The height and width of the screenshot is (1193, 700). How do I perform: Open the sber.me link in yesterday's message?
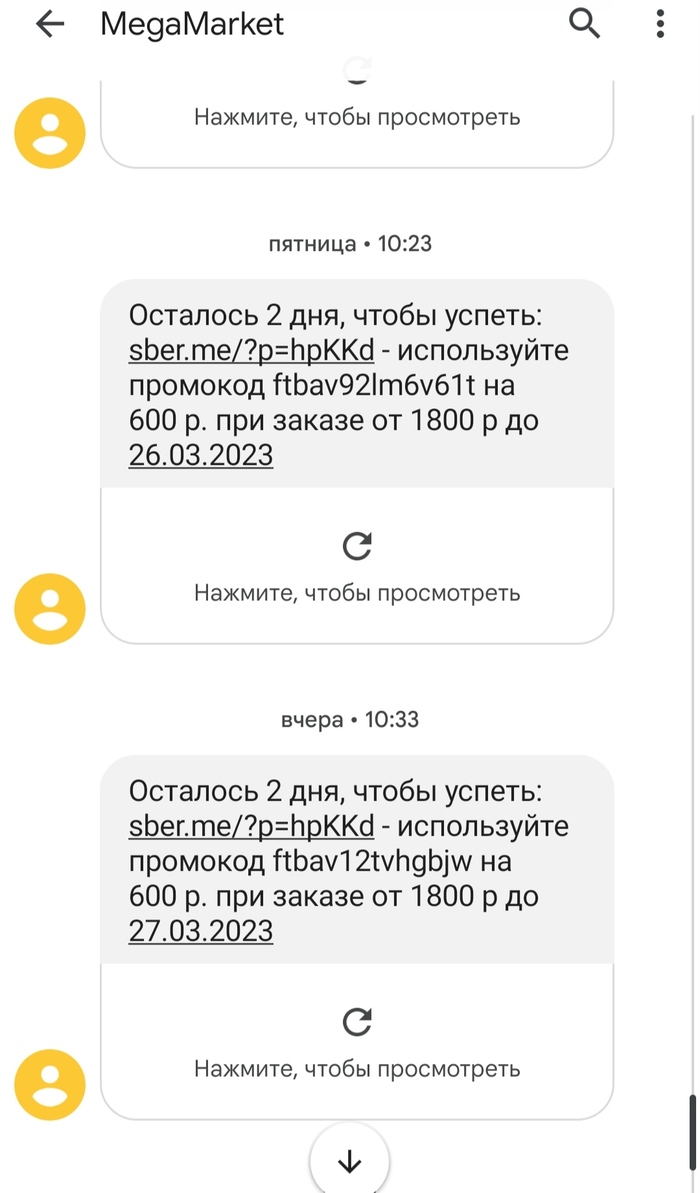(251, 827)
